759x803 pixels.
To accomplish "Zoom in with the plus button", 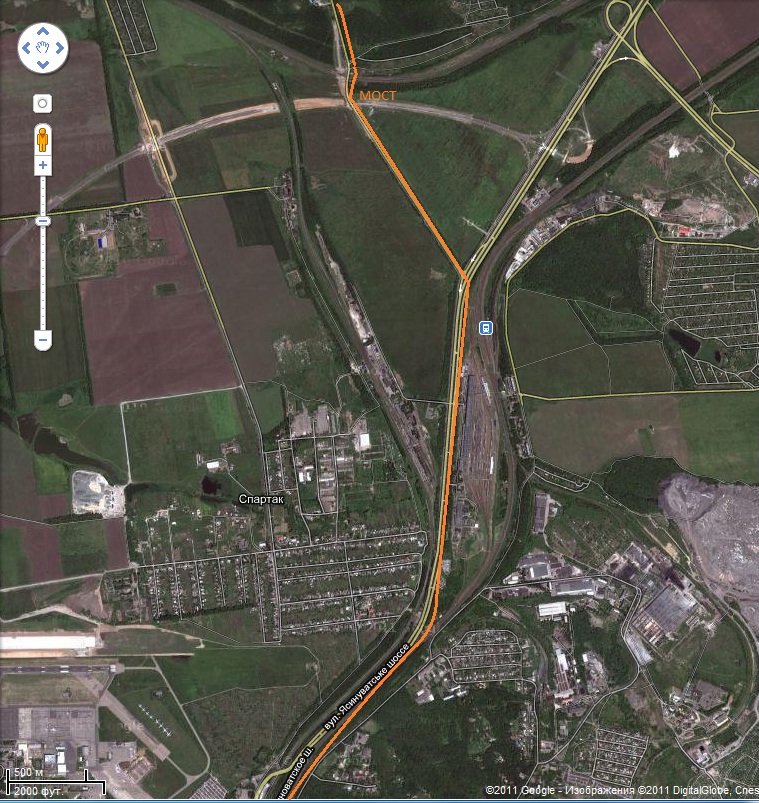I will [x=42, y=165].
